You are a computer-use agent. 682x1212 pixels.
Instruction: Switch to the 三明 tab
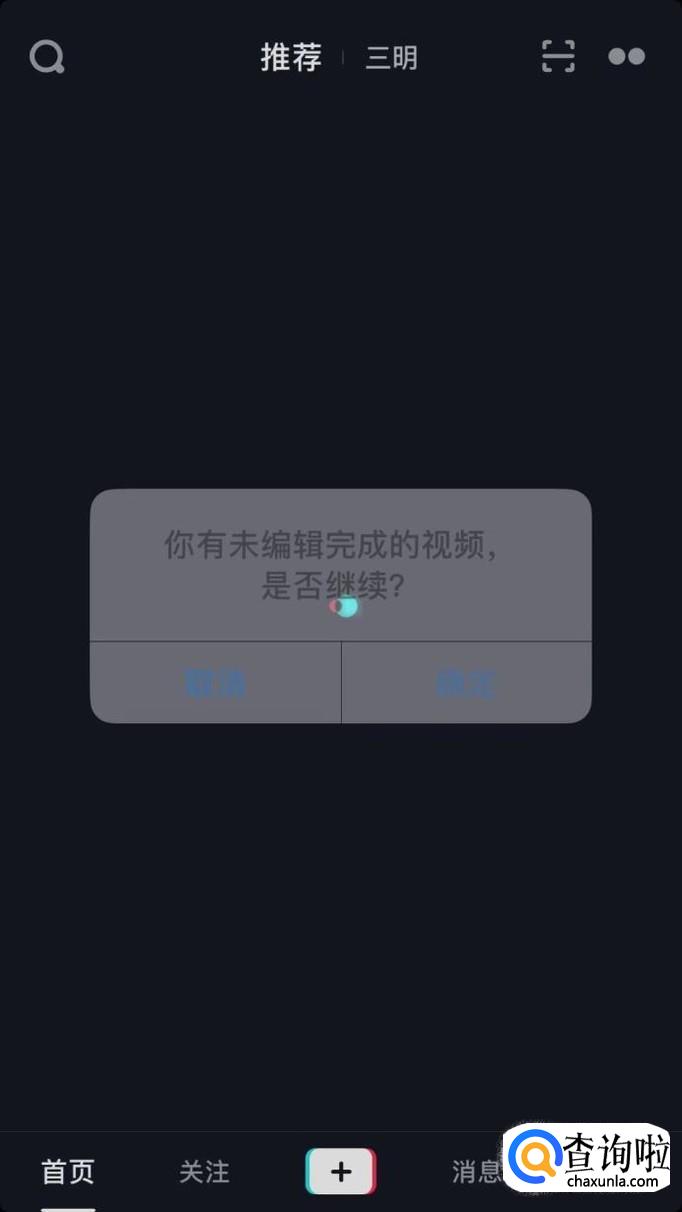(x=391, y=58)
